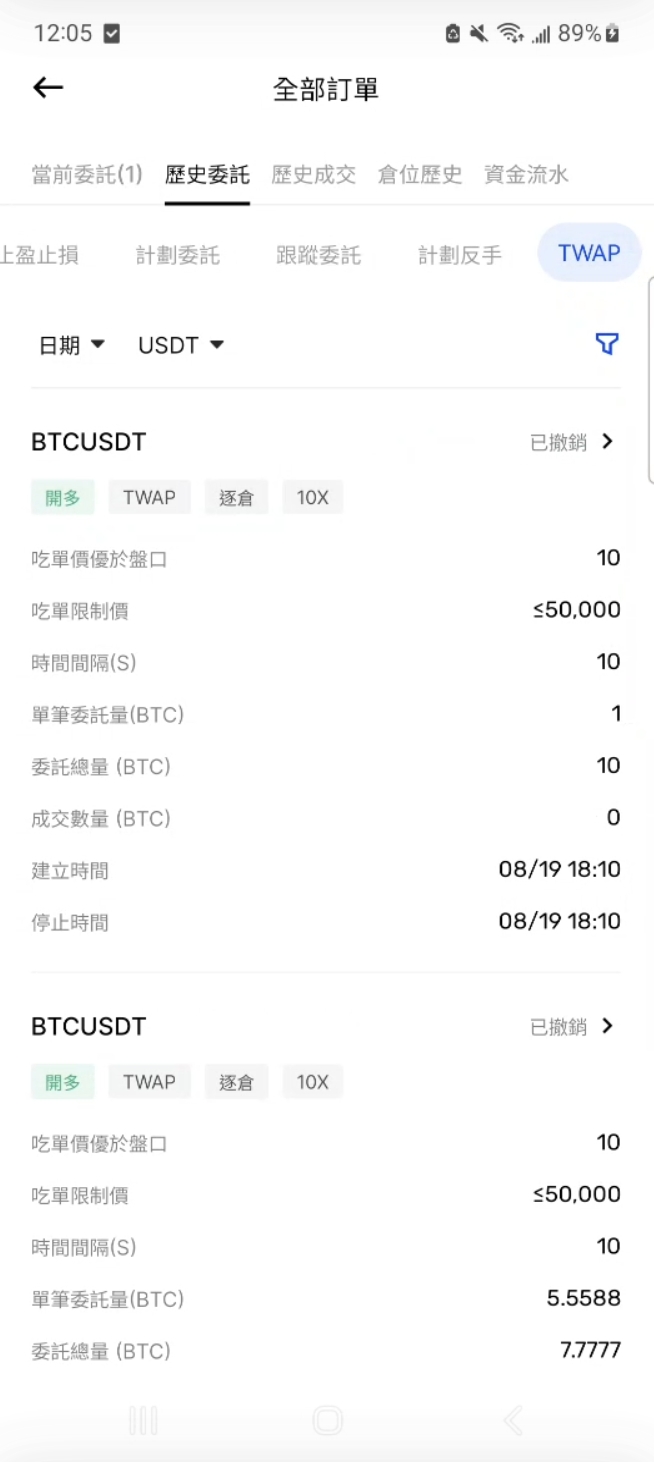Open the filter funnel icon
Screen dimensions: 654x1462
click(x=606, y=344)
